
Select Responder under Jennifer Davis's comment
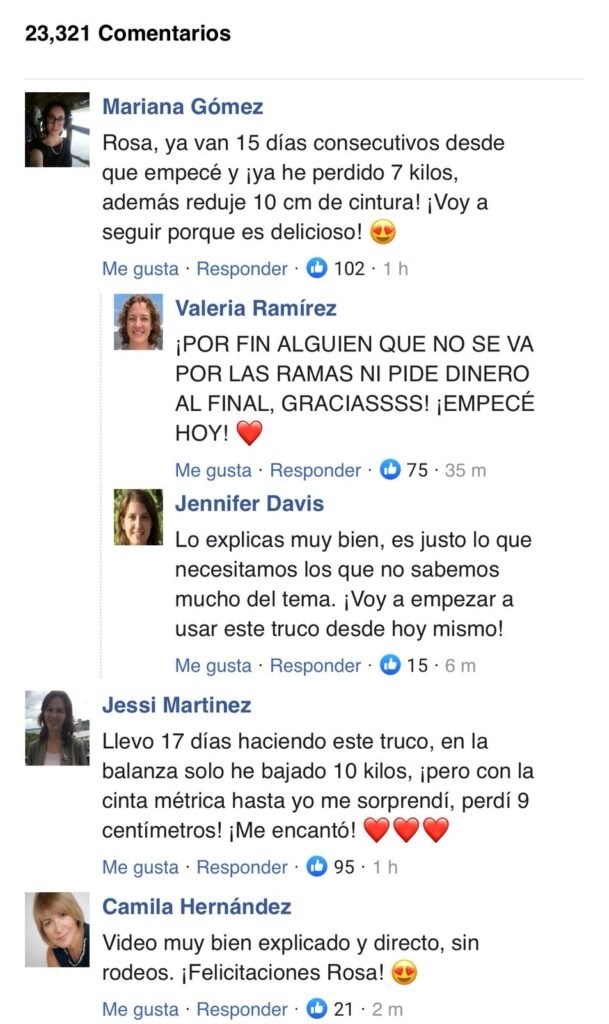pyautogui.click(x=315, y=665)
